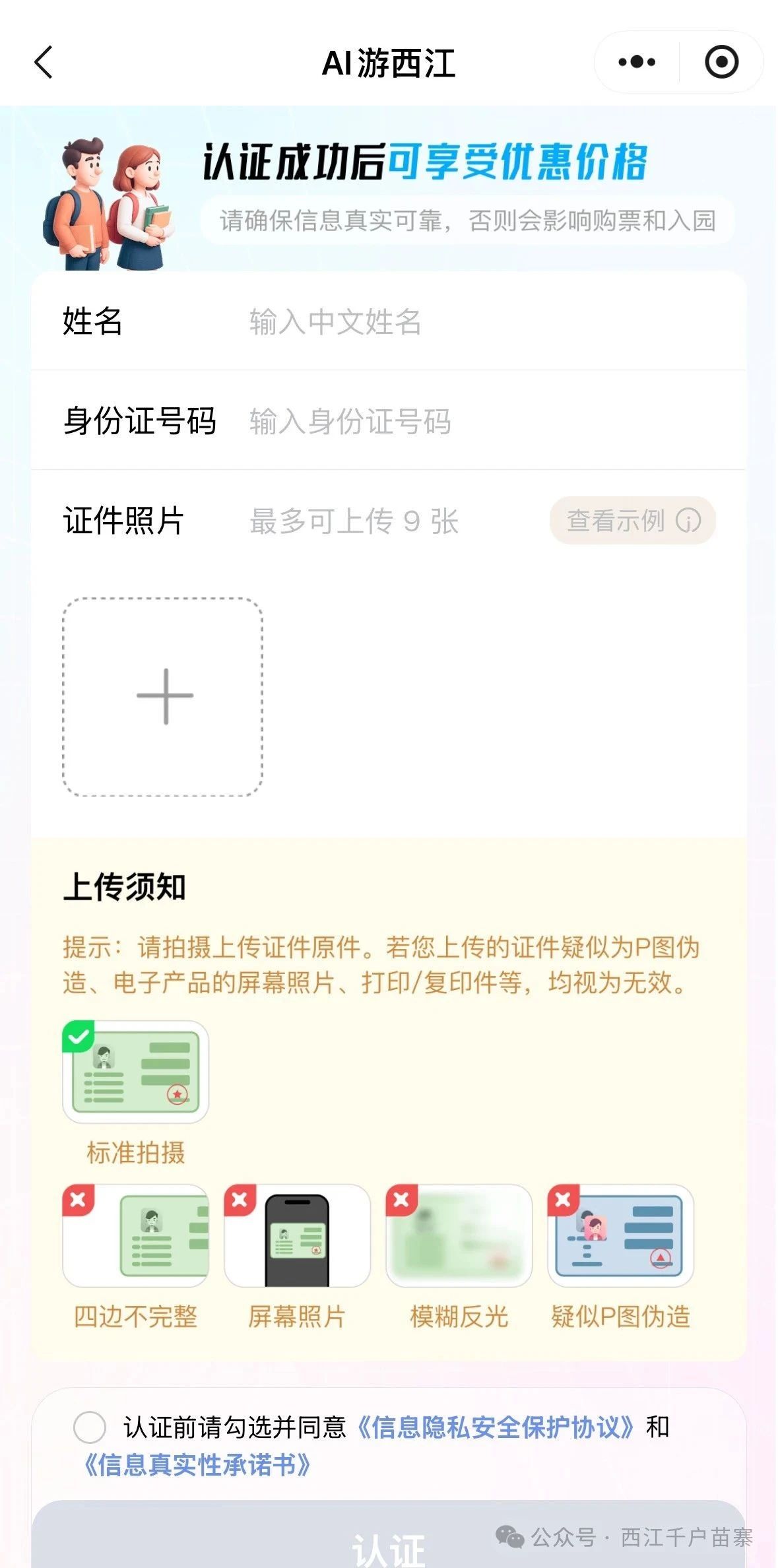Viewport: 778px width, 1568px height.
Task: Go back with the top-left arrow
Action: (44, 63)
